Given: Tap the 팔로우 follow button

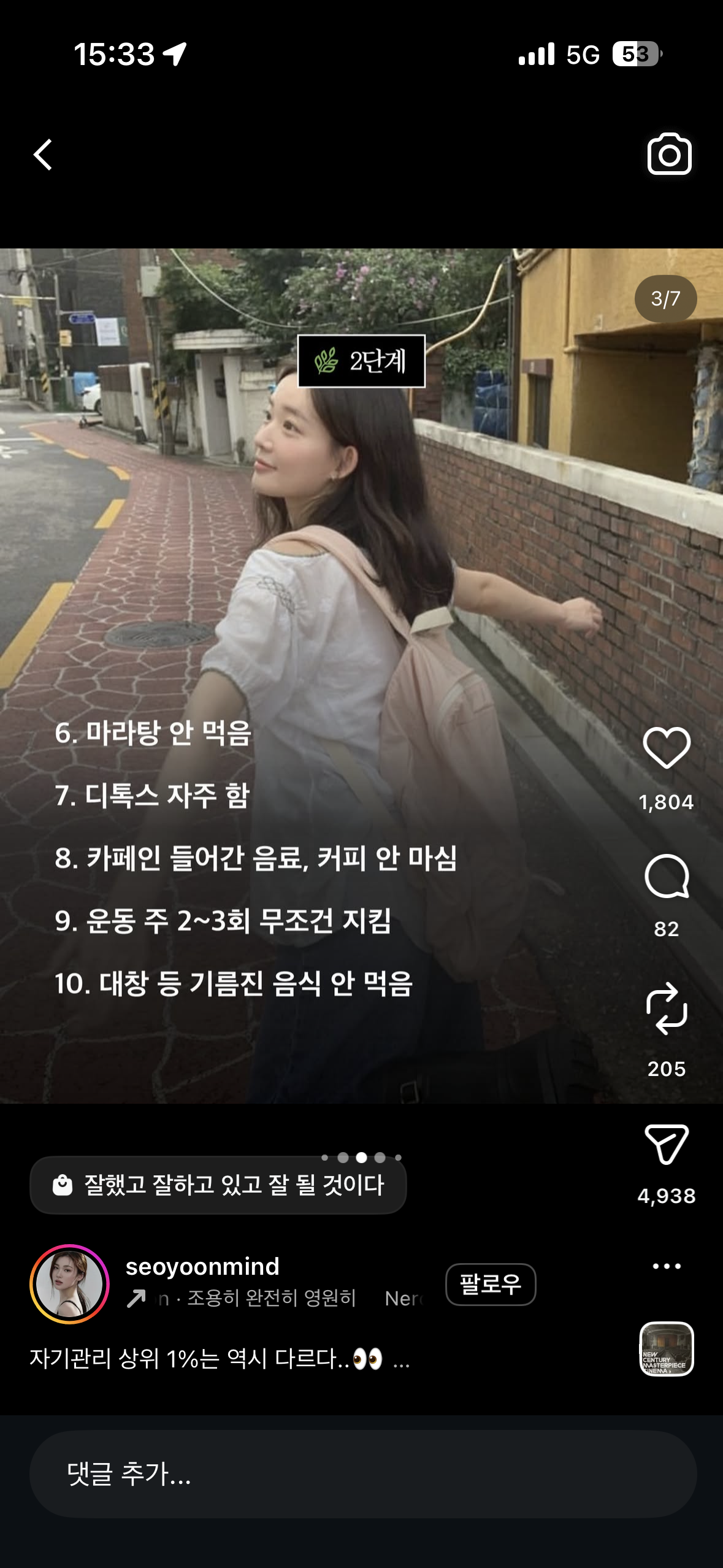Looking at the screenshot, I should [490, 1284].
